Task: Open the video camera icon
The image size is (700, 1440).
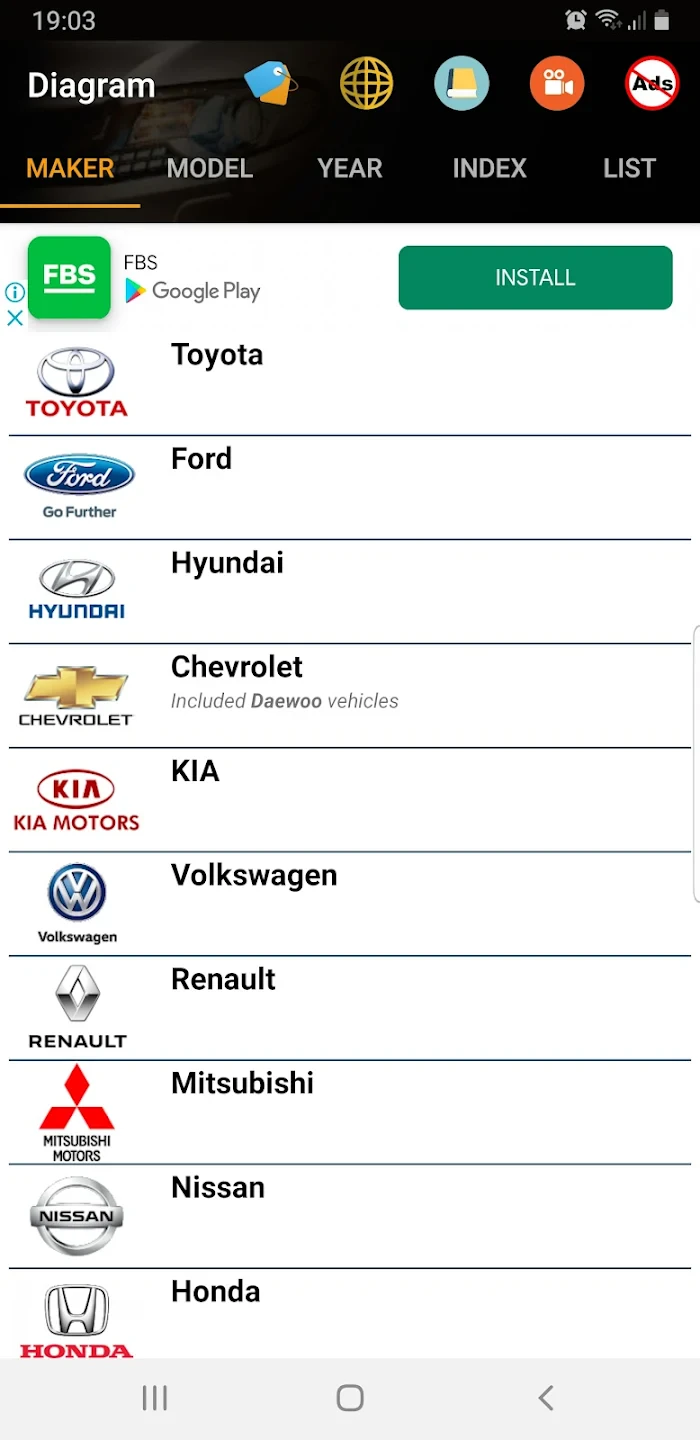Action: click(557, 83)
